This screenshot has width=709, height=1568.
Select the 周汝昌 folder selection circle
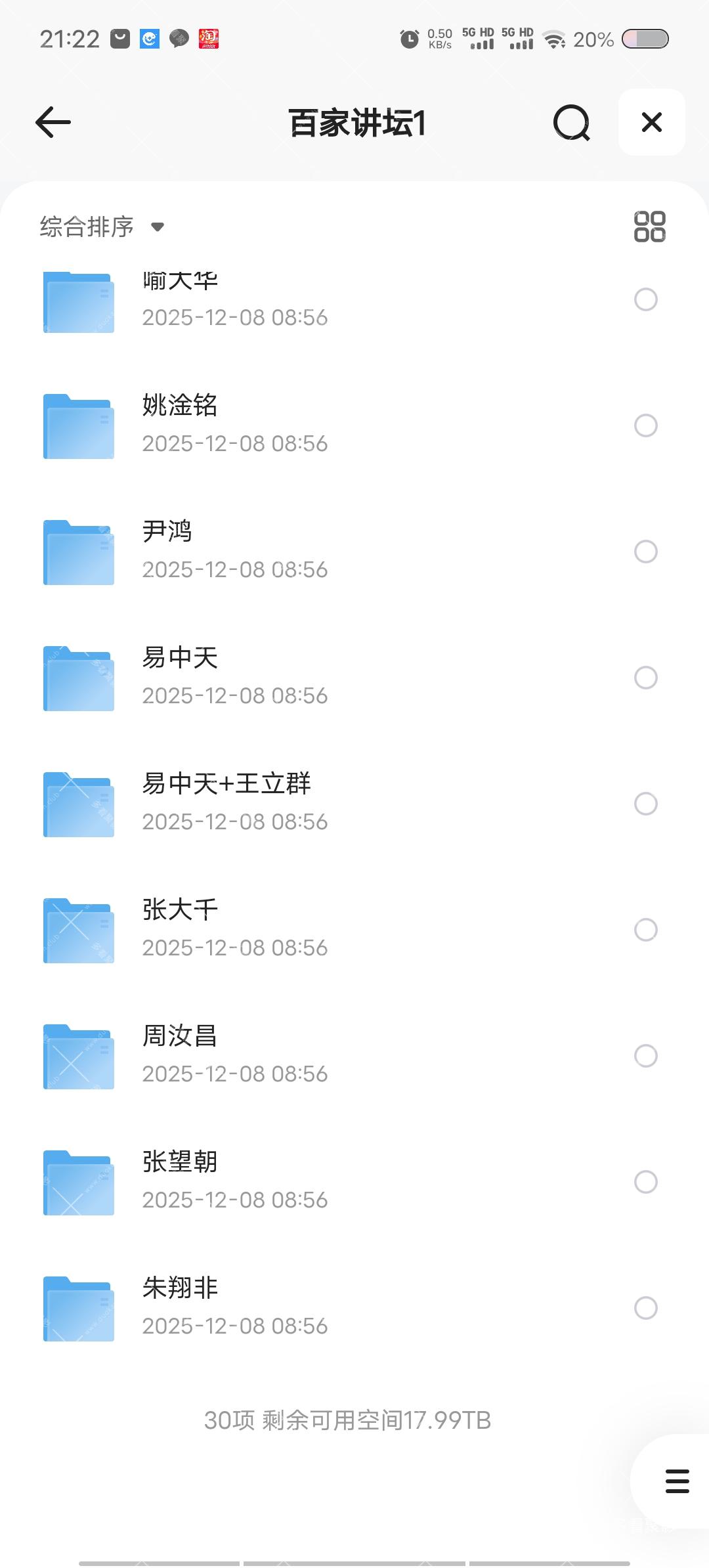(x=645, y=1056)
